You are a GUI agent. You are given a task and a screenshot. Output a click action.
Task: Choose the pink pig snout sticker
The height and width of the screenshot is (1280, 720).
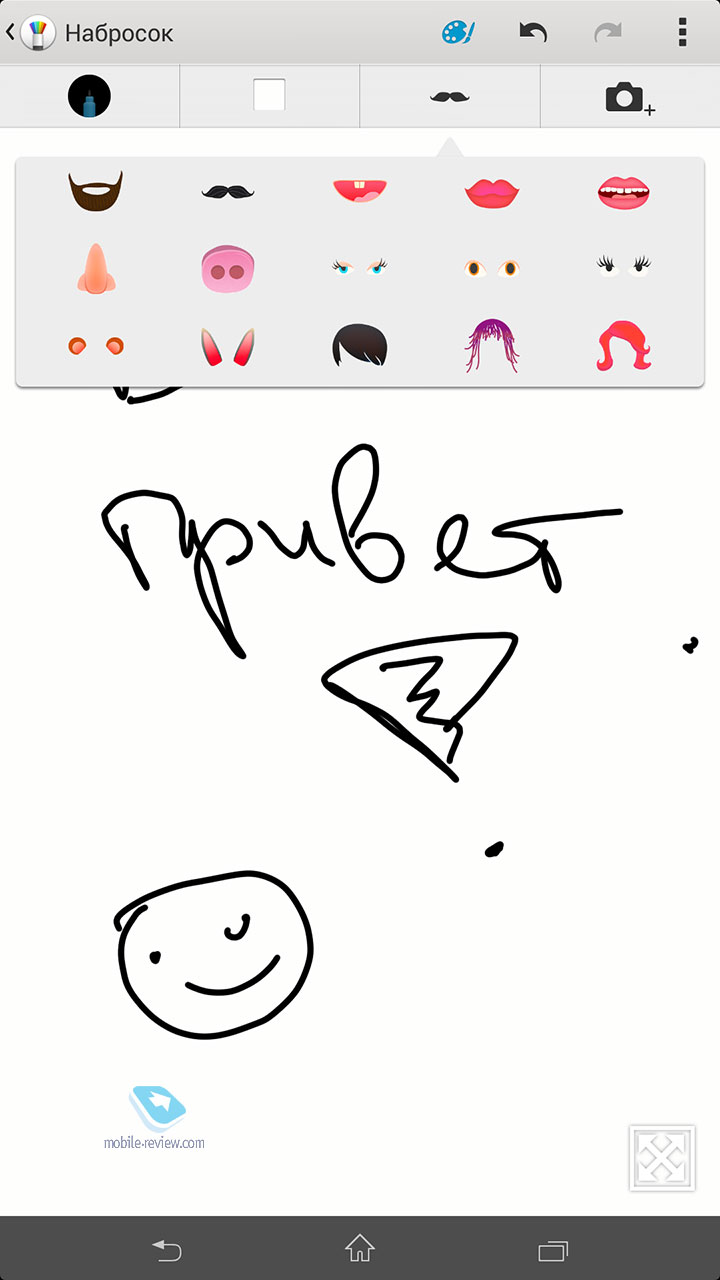[229, 270]
